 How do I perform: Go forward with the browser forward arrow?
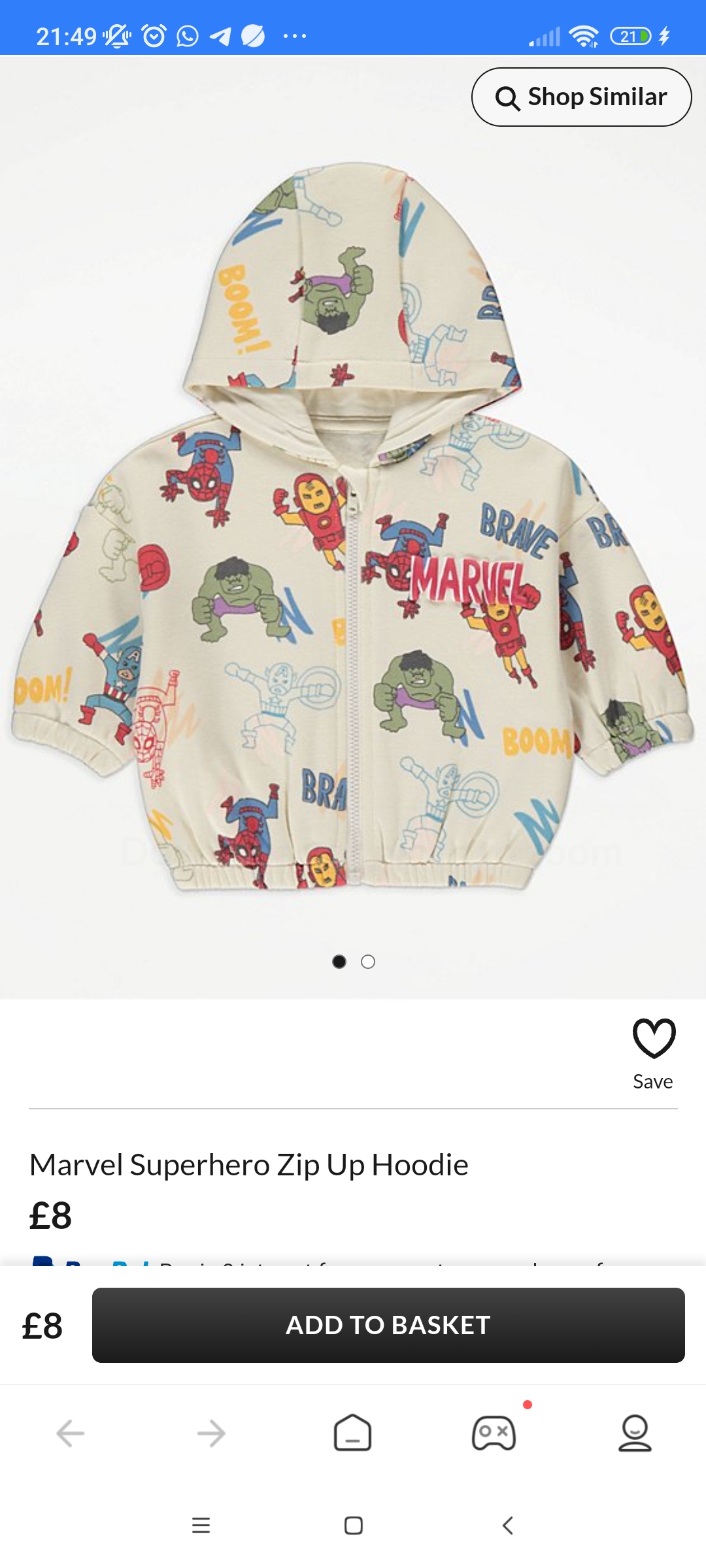(211, 1433)
